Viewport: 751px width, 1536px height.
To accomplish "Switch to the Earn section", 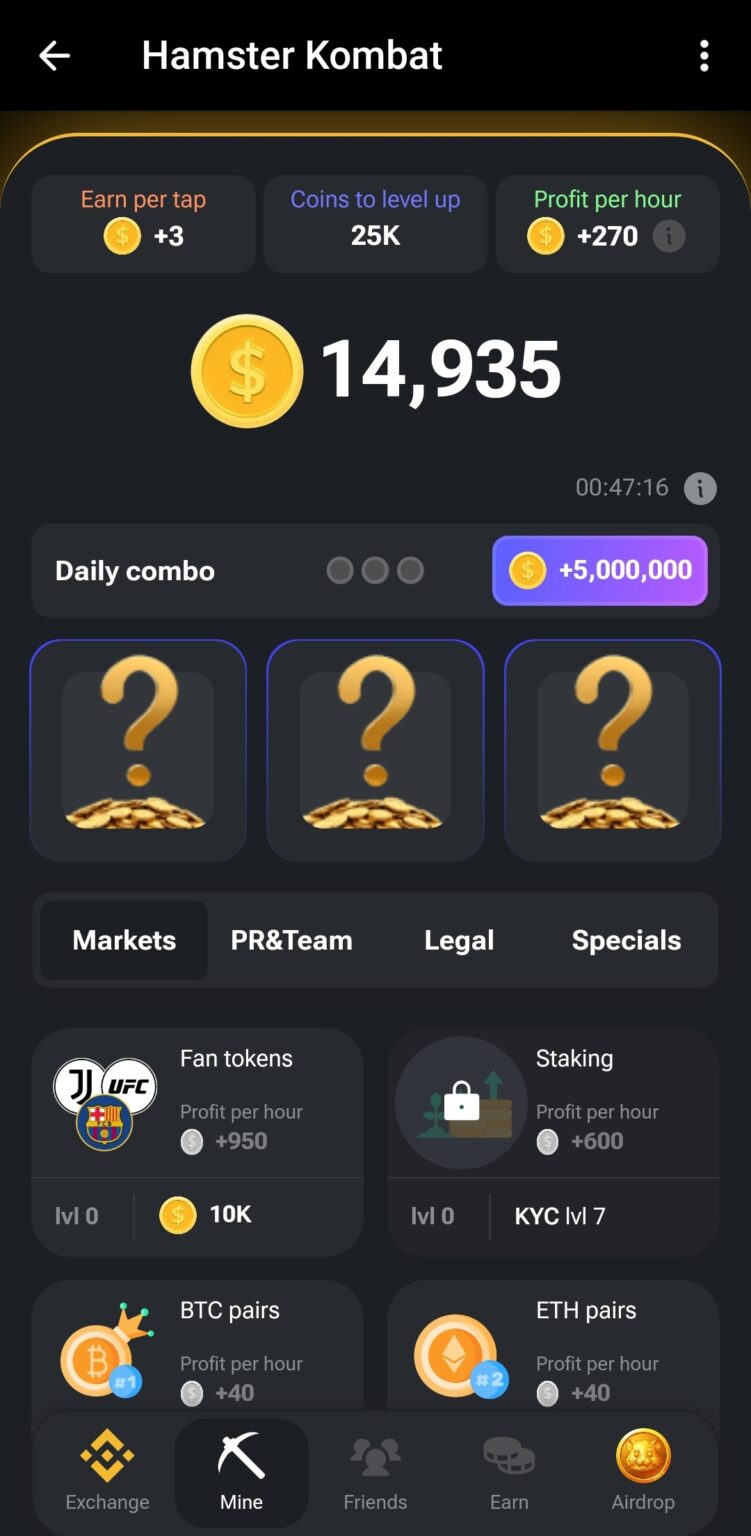I will click(509, 1472).
